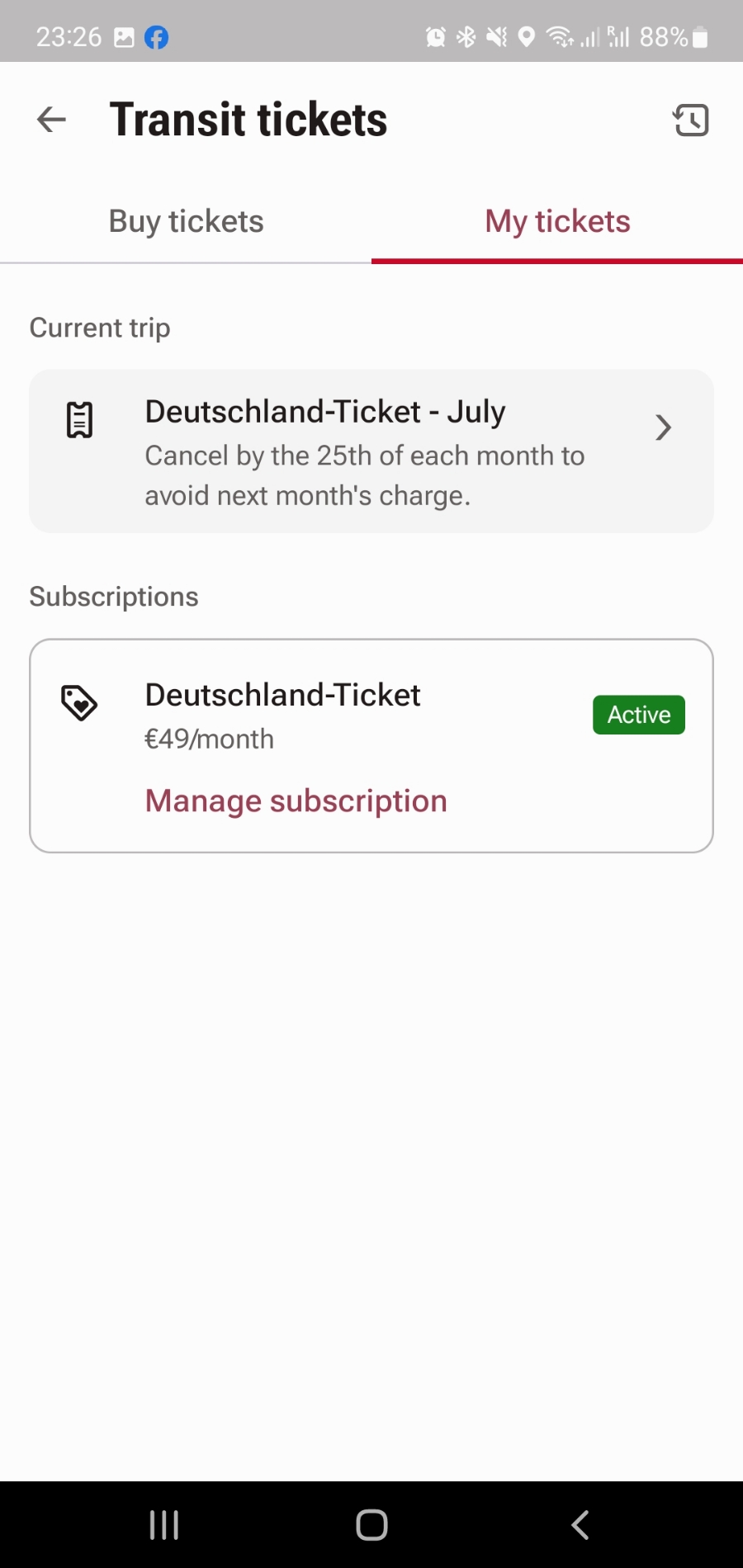Image resolution: width=743 pixels, height=1568 pixels.
Task: Go back from Transit tickets
Action: pyautogui.click(x=51, y=120)
